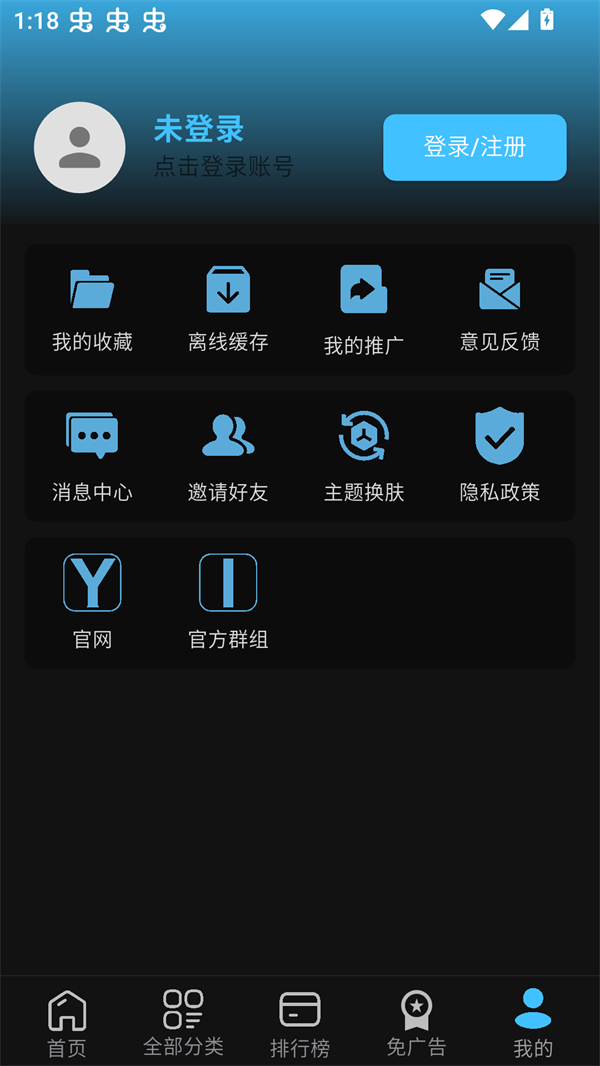The height and width of the screenshot is (1066, 600).
Task: Open 我的收藏 favorites
Action: pos(92,309)
